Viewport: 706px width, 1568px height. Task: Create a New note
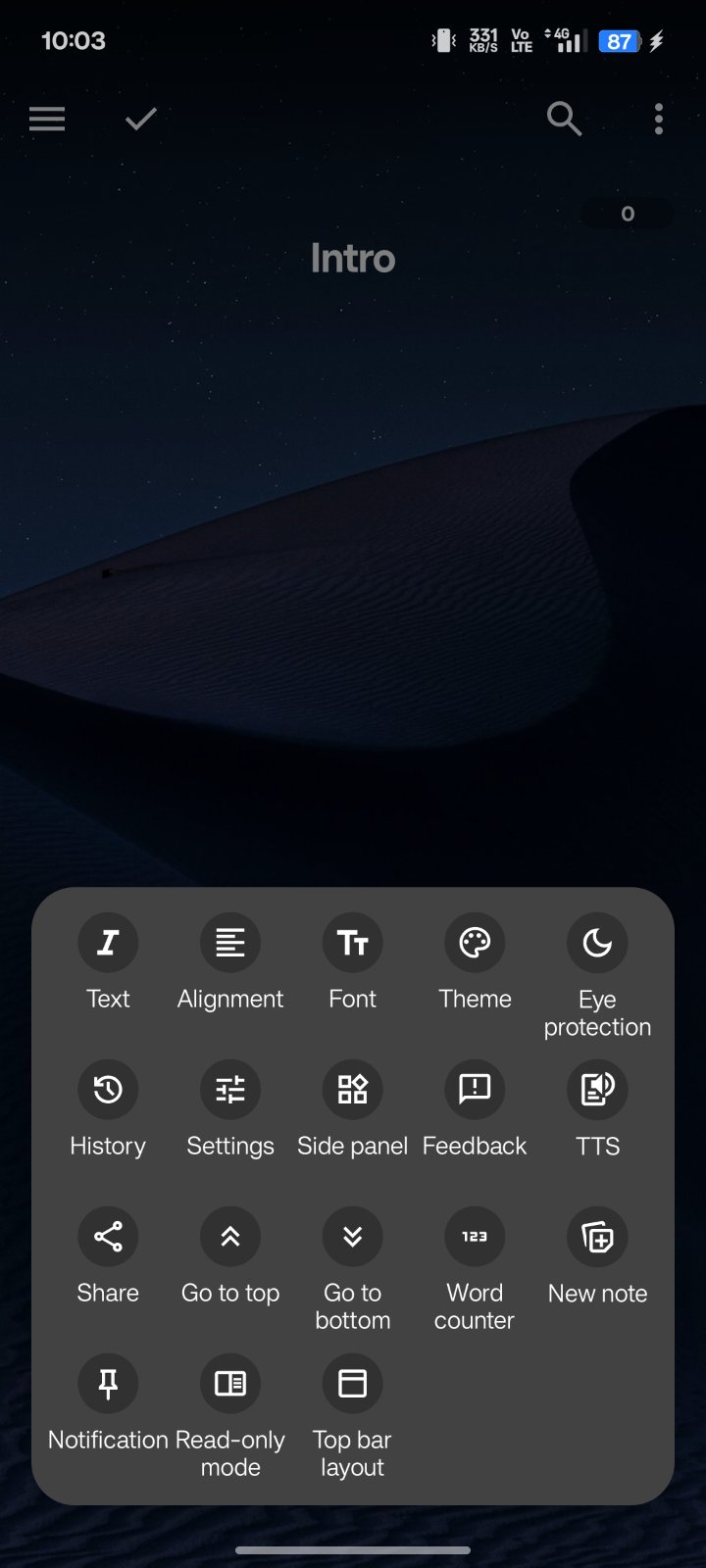[x=597, y=1237]
